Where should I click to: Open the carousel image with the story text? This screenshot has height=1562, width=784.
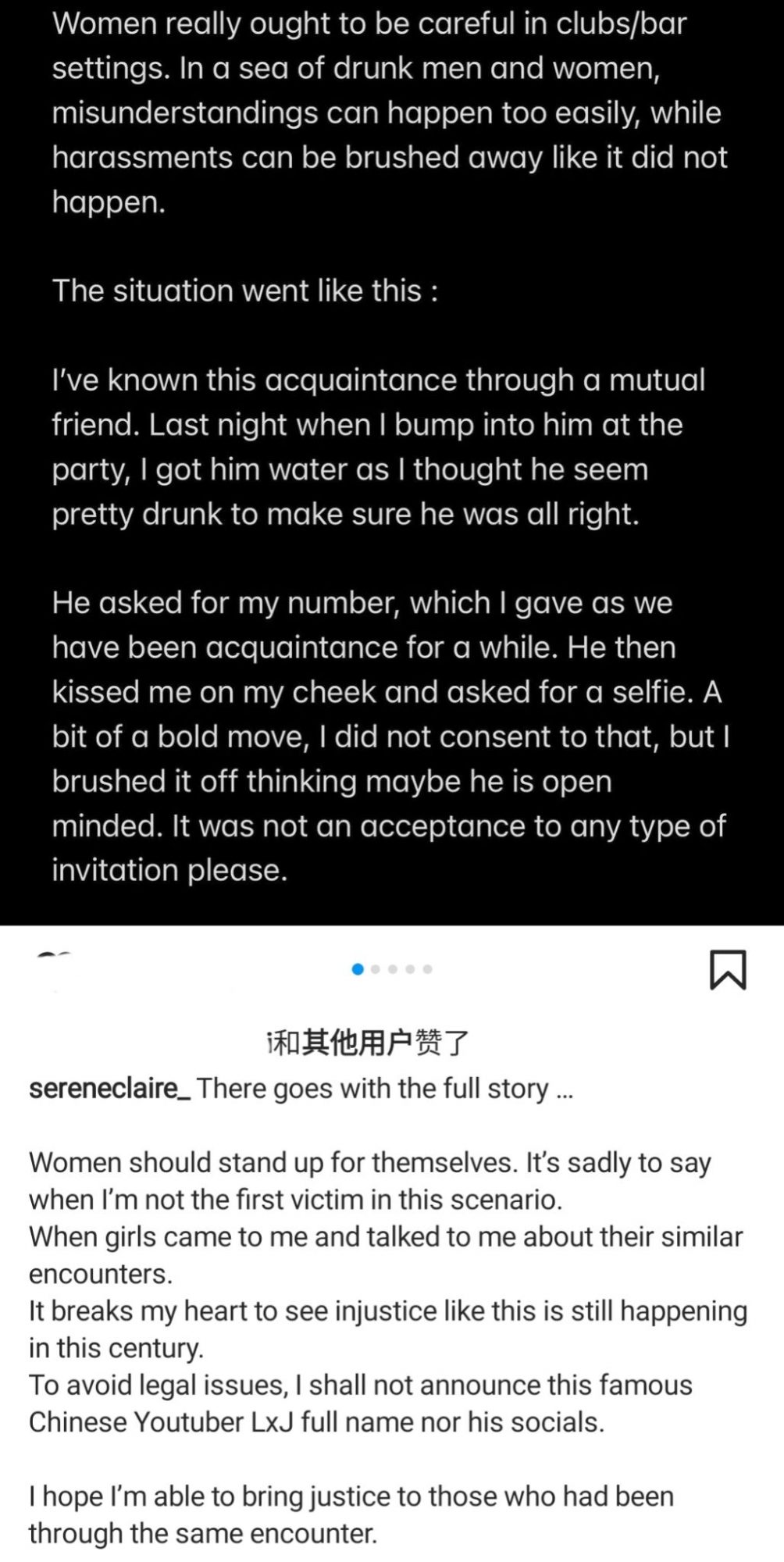click(391, 461)
